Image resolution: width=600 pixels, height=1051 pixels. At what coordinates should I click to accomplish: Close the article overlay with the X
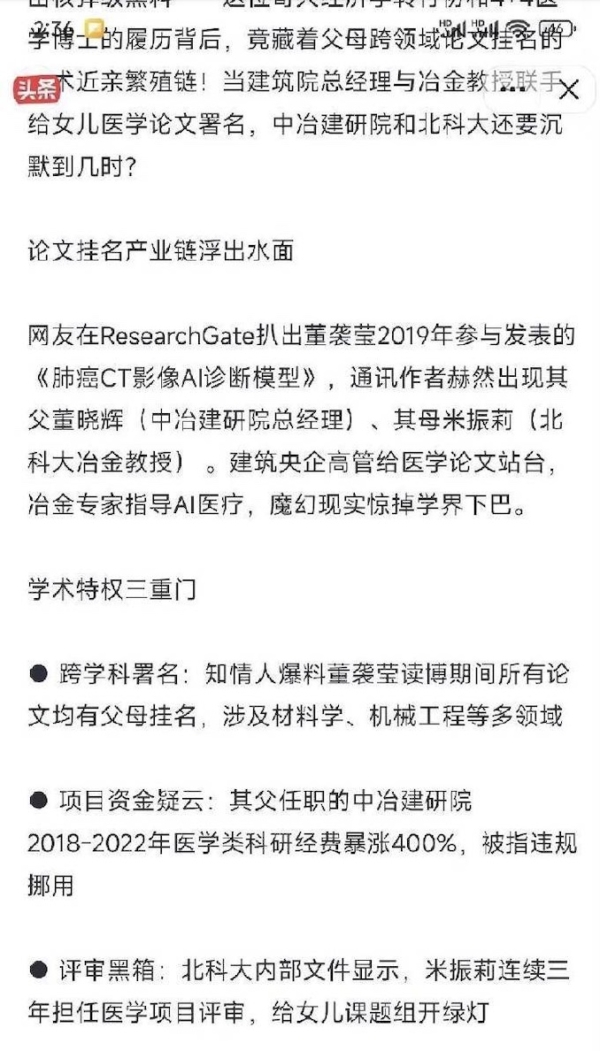pyautogui.click(x=568, y=91)
